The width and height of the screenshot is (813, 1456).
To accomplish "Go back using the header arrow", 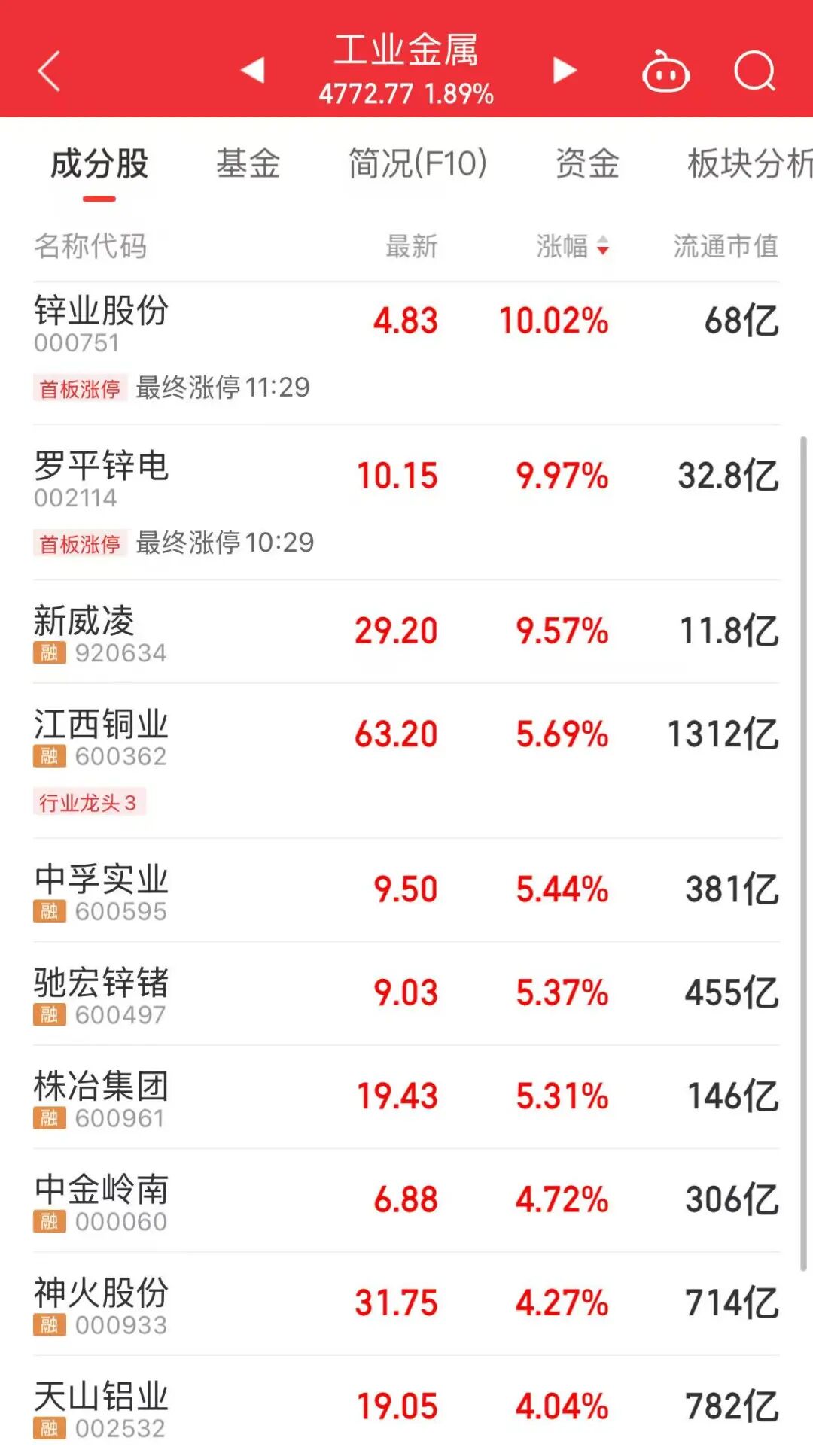I will tap(50, 71).
